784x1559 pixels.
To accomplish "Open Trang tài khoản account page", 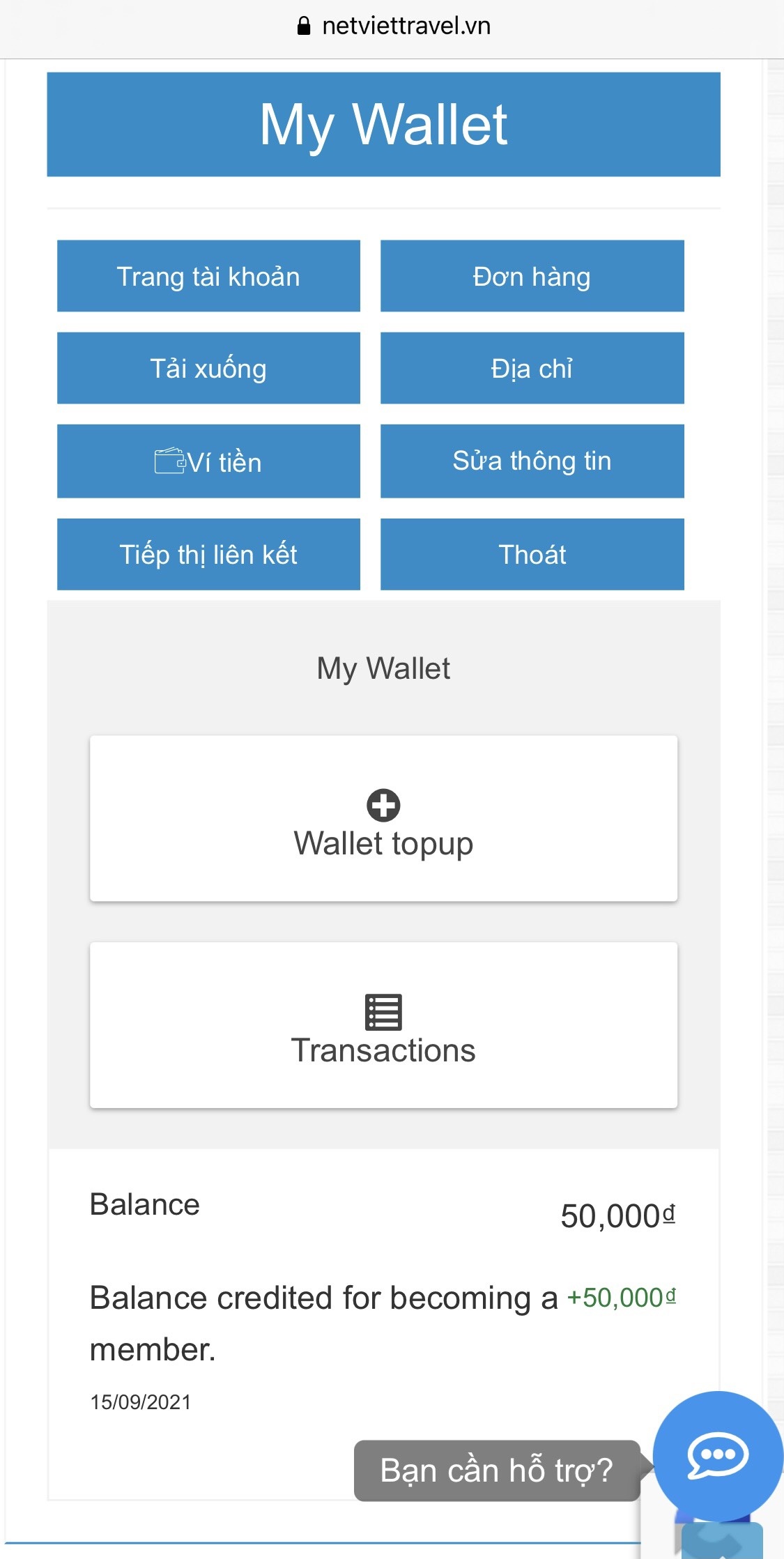I will pyautogui.click(x=208, y=277).
